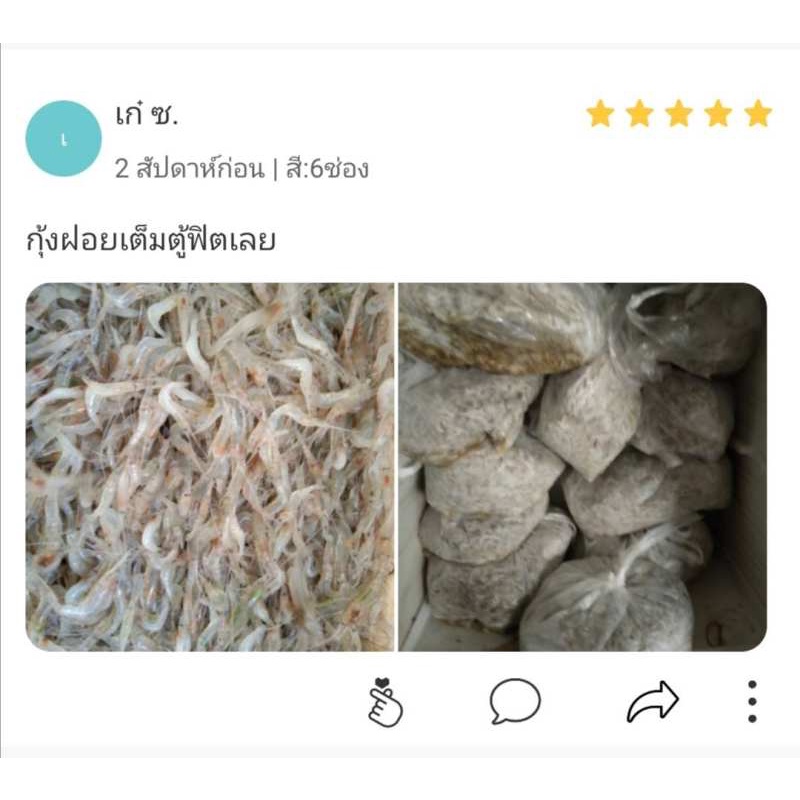Viewport: 800px width, 800px height.
Task: Open the left review photo of shrimp
Action: point(210,467)
